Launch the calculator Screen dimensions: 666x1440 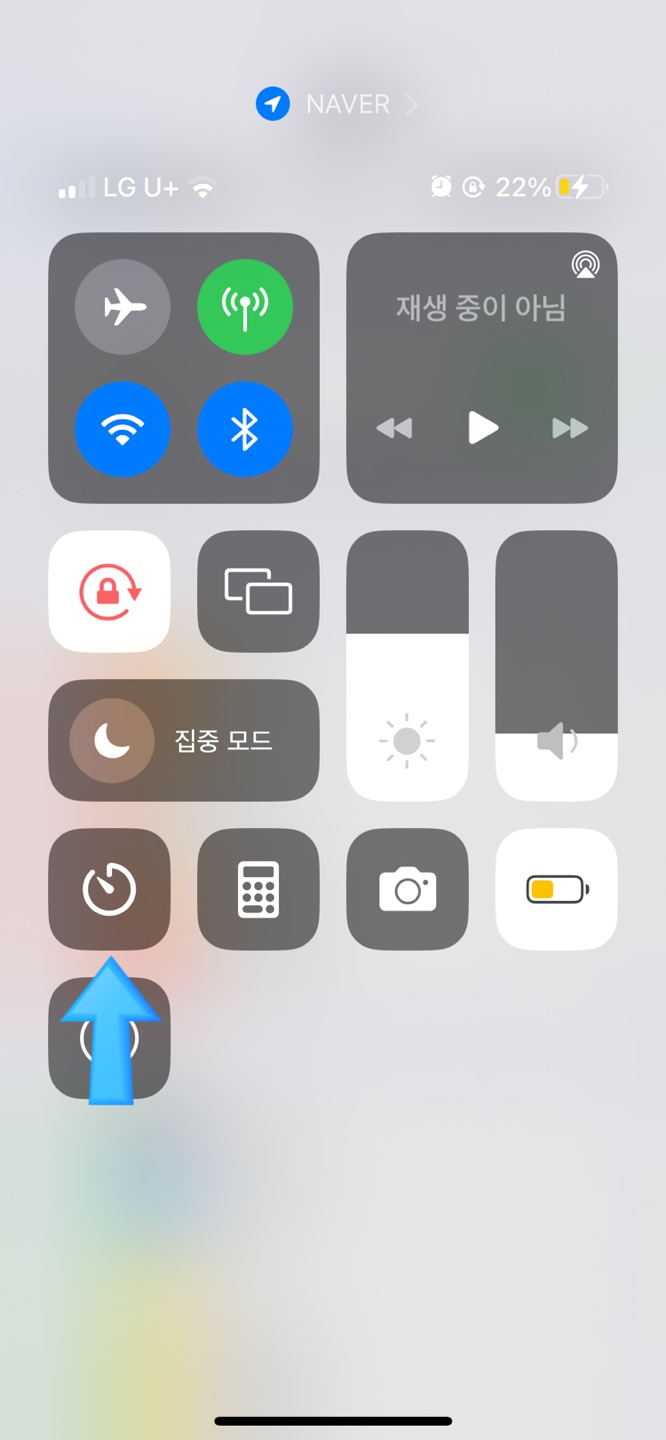(258, 889)
